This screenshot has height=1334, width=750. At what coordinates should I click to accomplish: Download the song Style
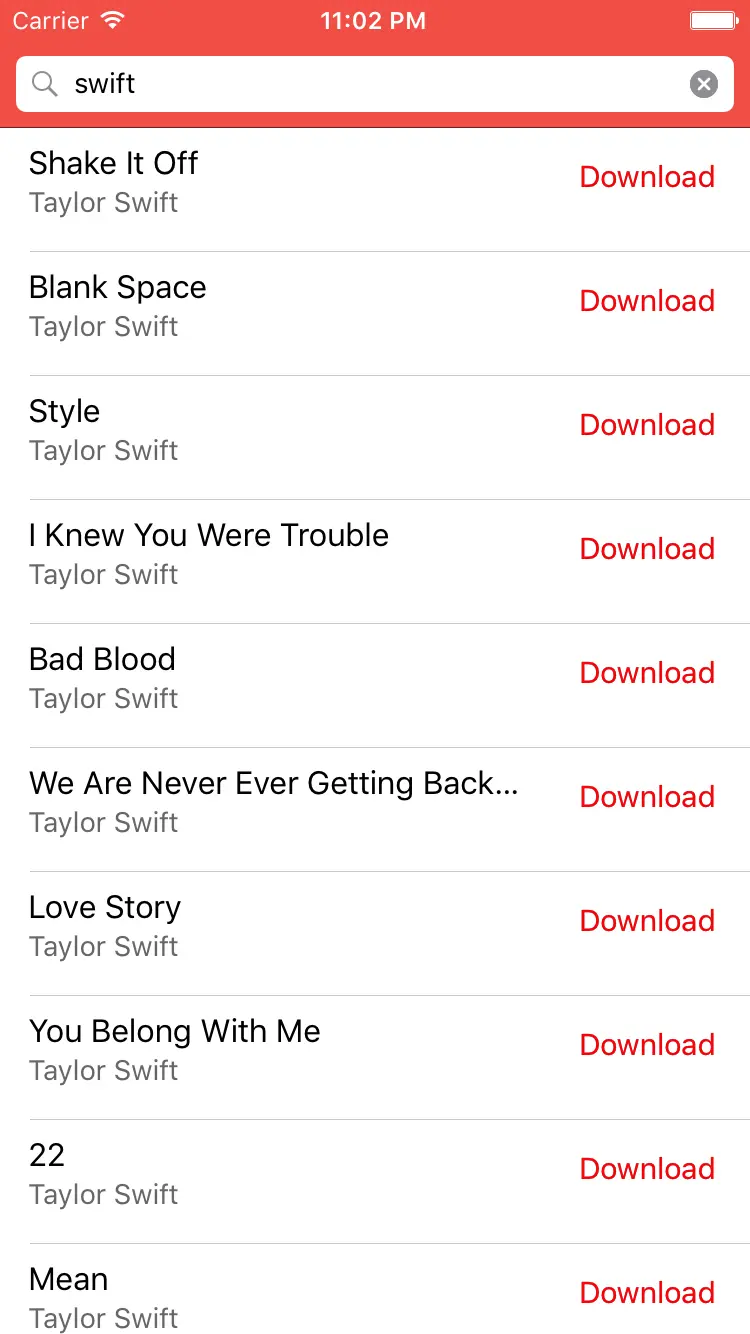647,425
